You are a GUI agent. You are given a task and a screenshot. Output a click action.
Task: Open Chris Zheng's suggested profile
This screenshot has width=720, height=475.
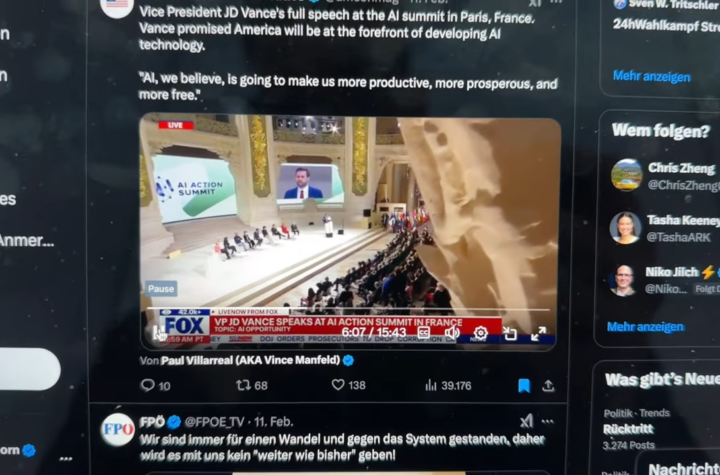coord(680,168)
